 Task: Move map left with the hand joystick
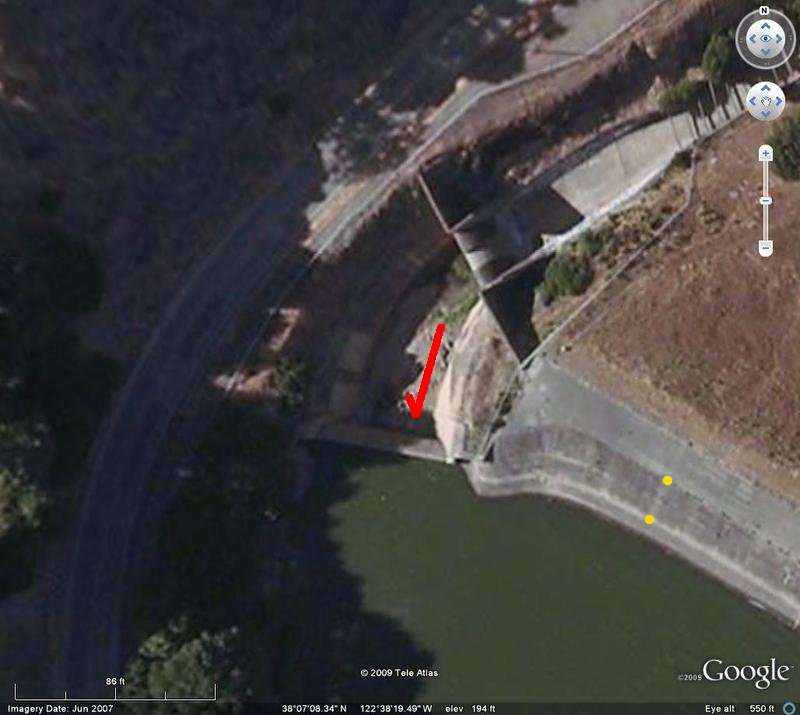[754, 100]
